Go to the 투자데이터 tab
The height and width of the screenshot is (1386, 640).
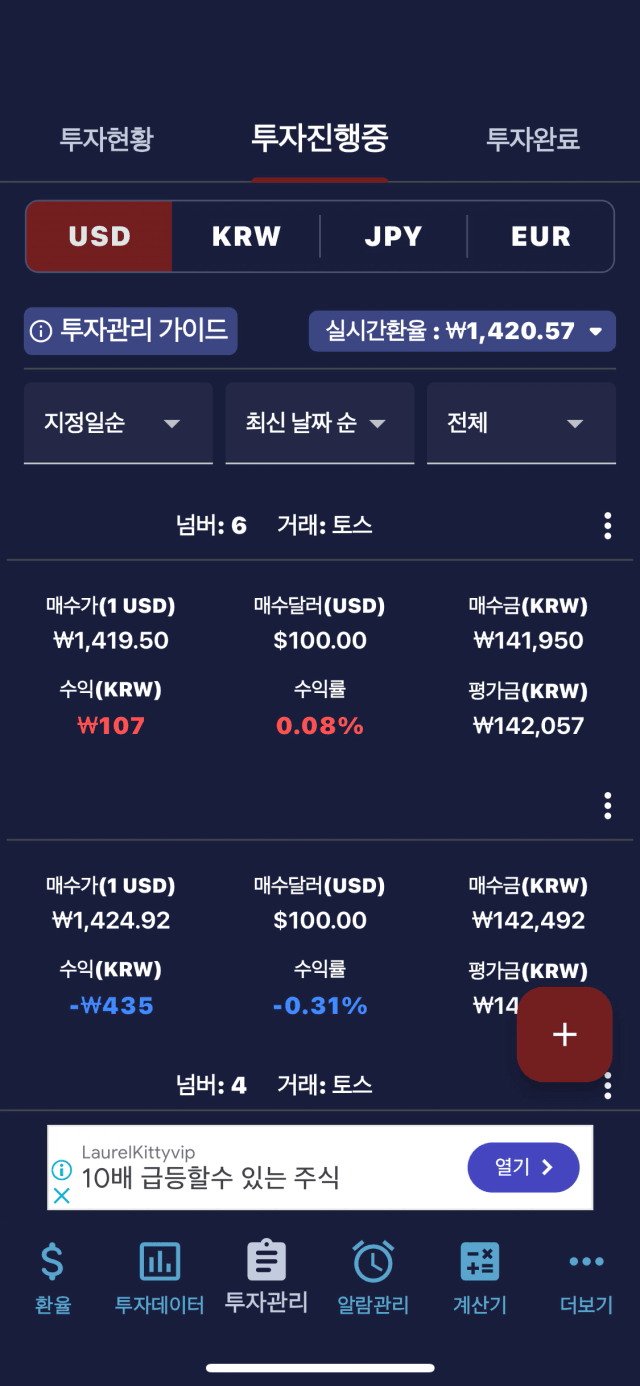point(160,1277)
